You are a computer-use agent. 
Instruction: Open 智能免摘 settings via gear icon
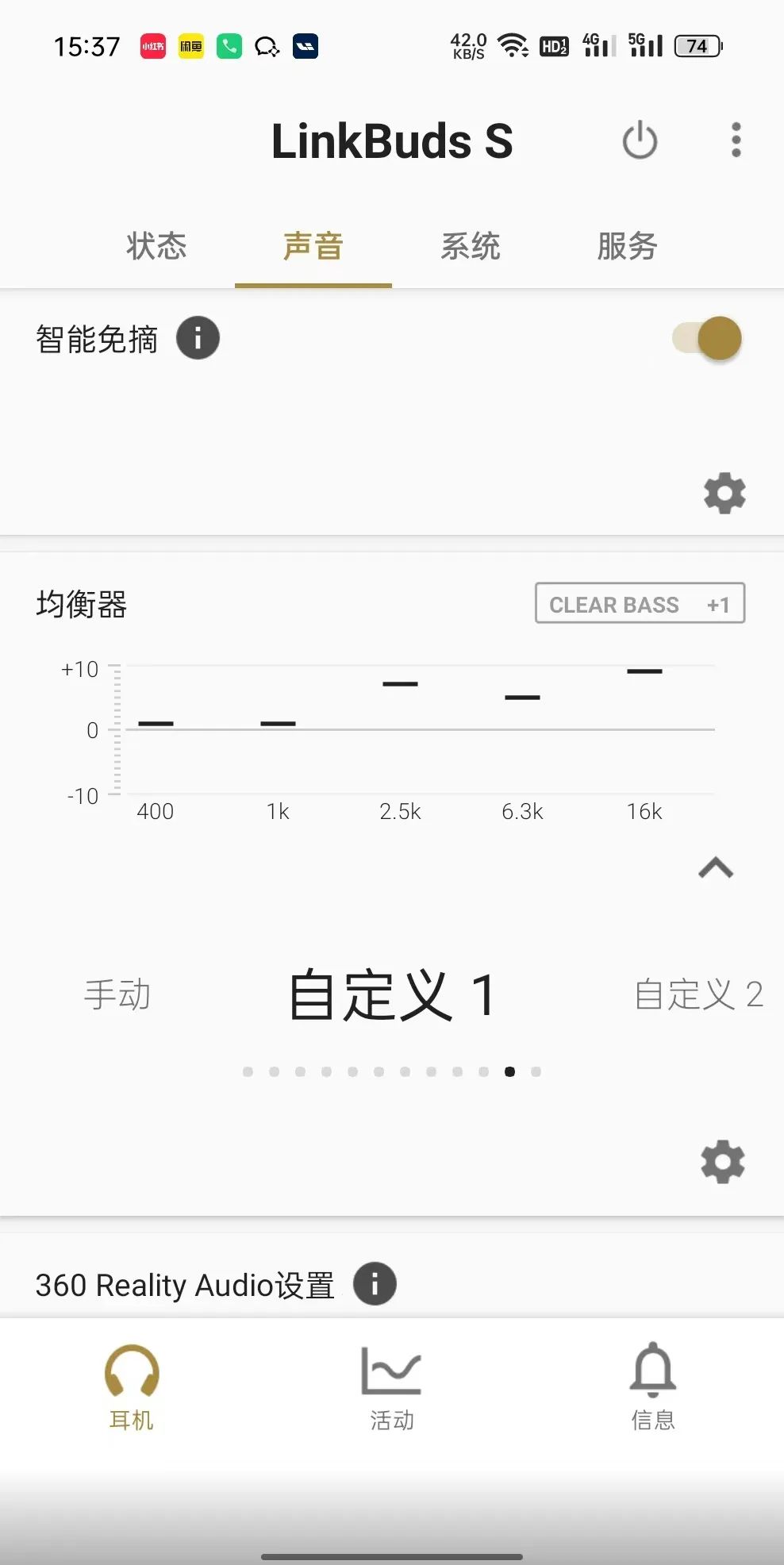tap(724, 493)
